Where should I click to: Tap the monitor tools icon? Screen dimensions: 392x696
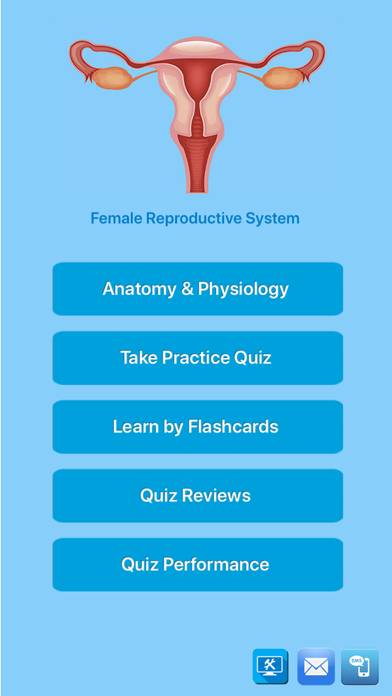tap(270, 667)
